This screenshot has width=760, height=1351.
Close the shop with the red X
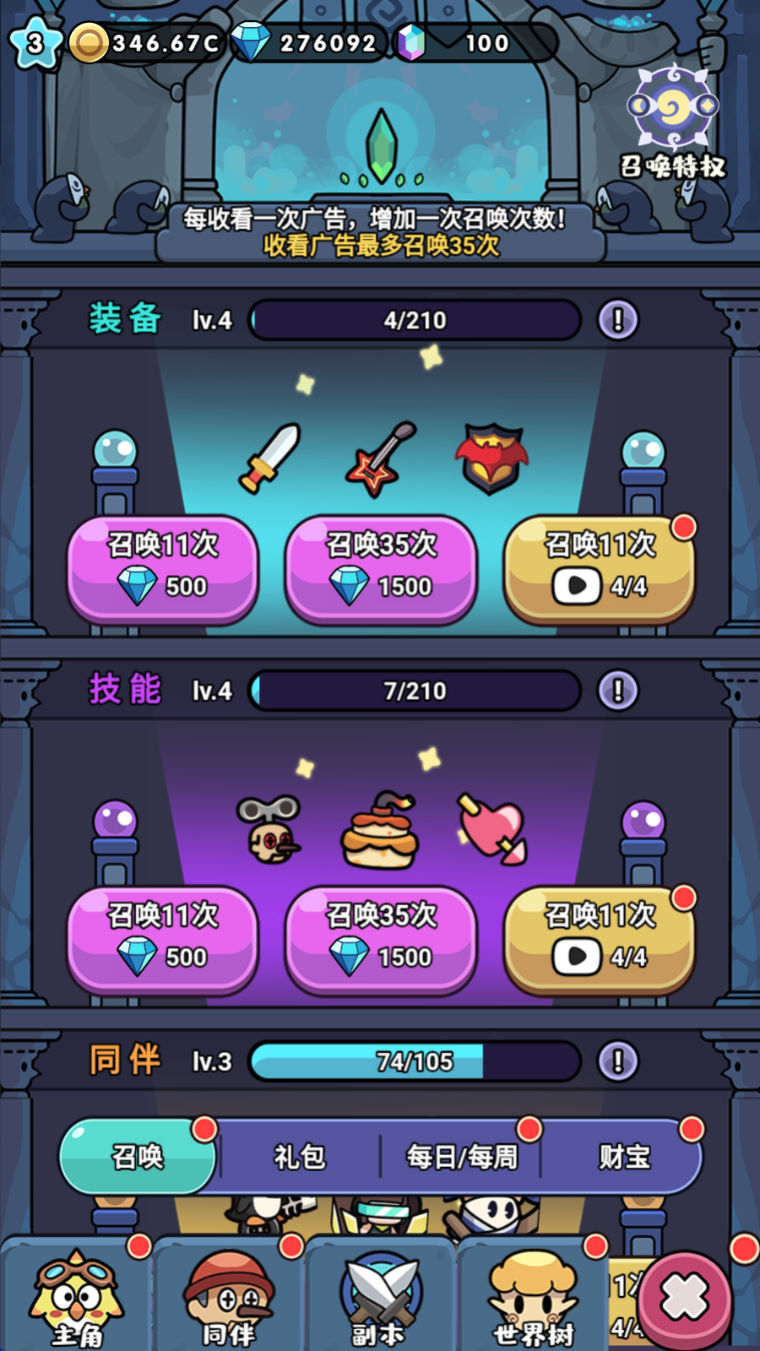click(x=685, y=1298)
